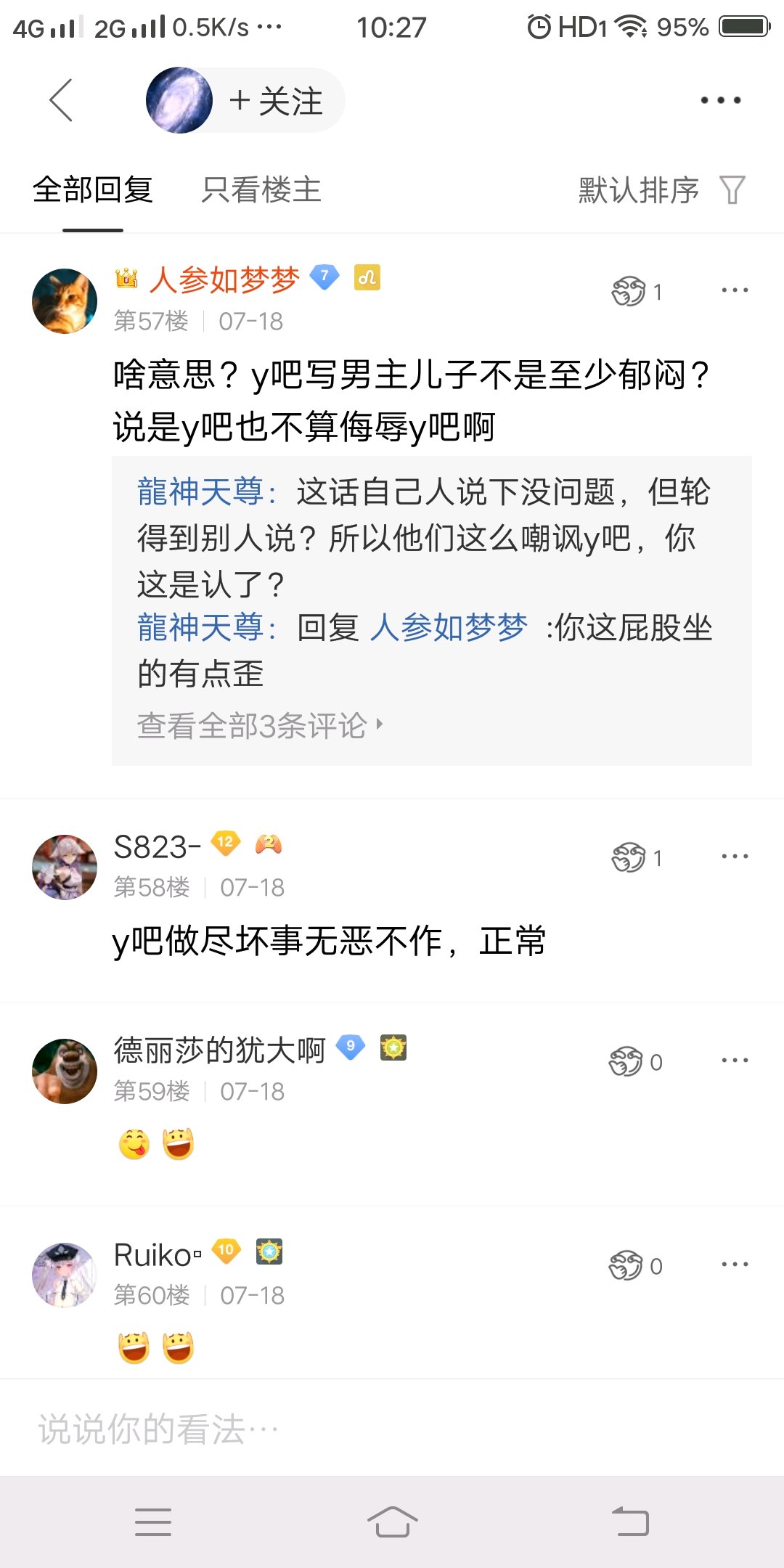Go back using the top-left arrow
This screenshot has height=1568, width=784.
pyautogui.click(x=61, y=100)
